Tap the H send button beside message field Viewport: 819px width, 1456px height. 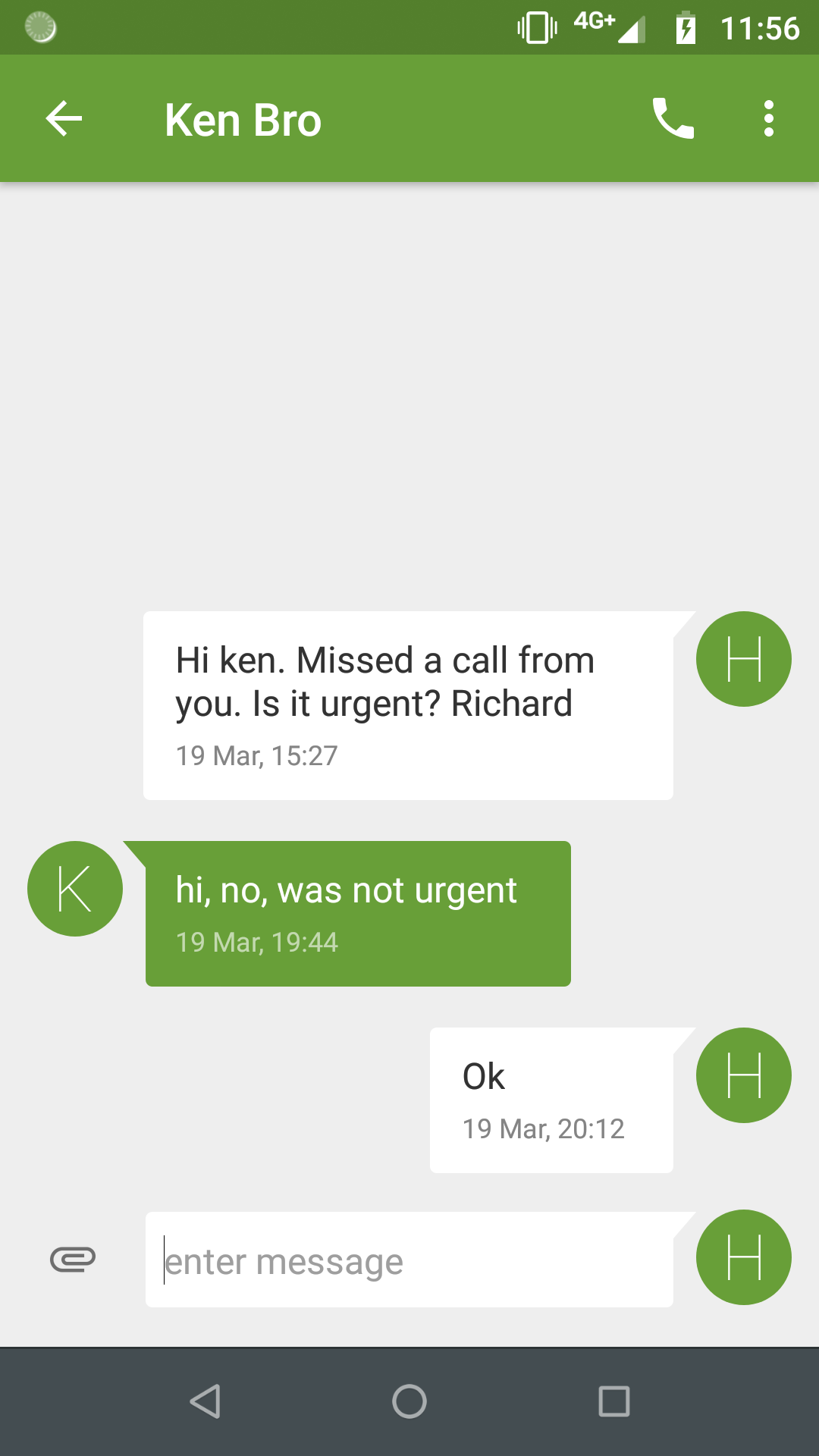click(x=743, y=1258)
